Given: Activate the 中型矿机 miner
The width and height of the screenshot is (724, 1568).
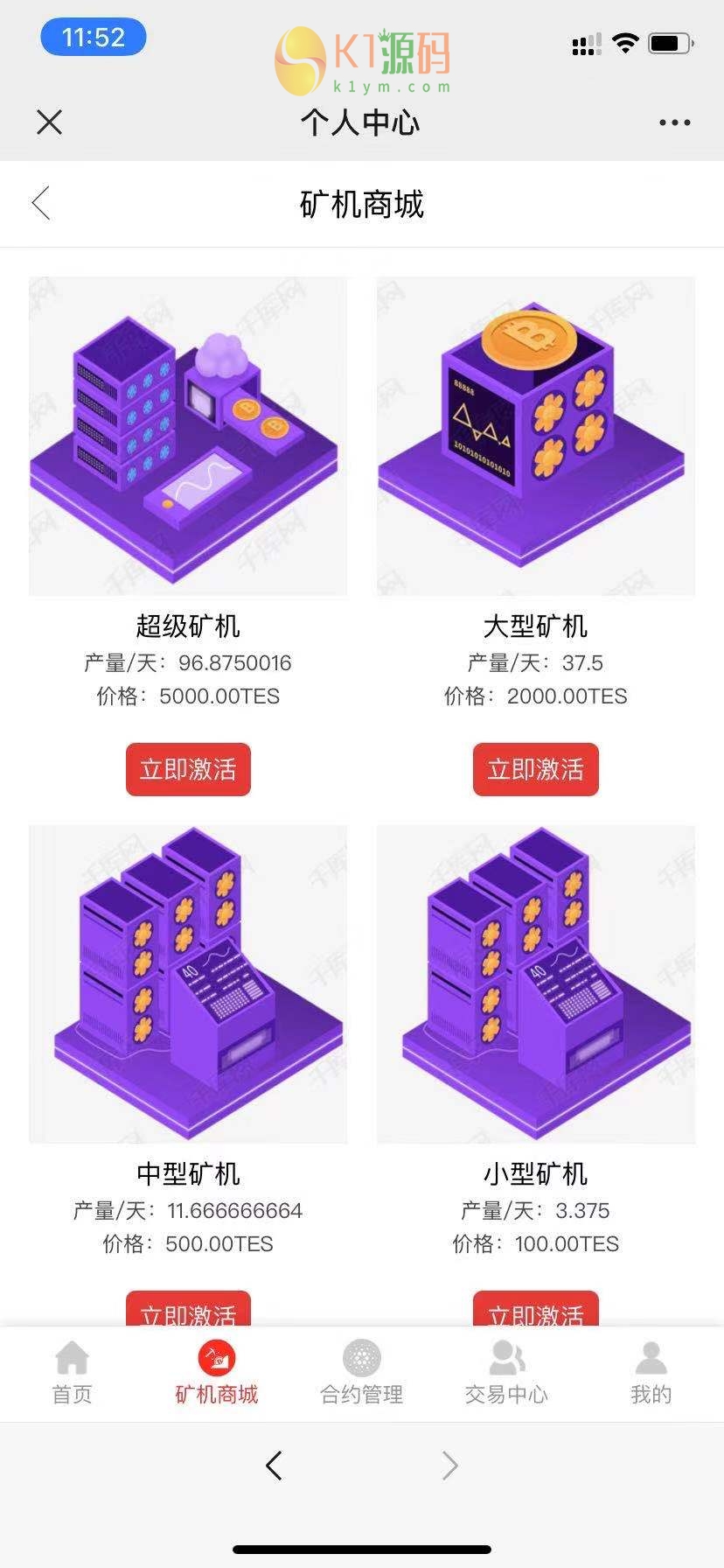Looking at the screenshot, I should (188, 1310).
